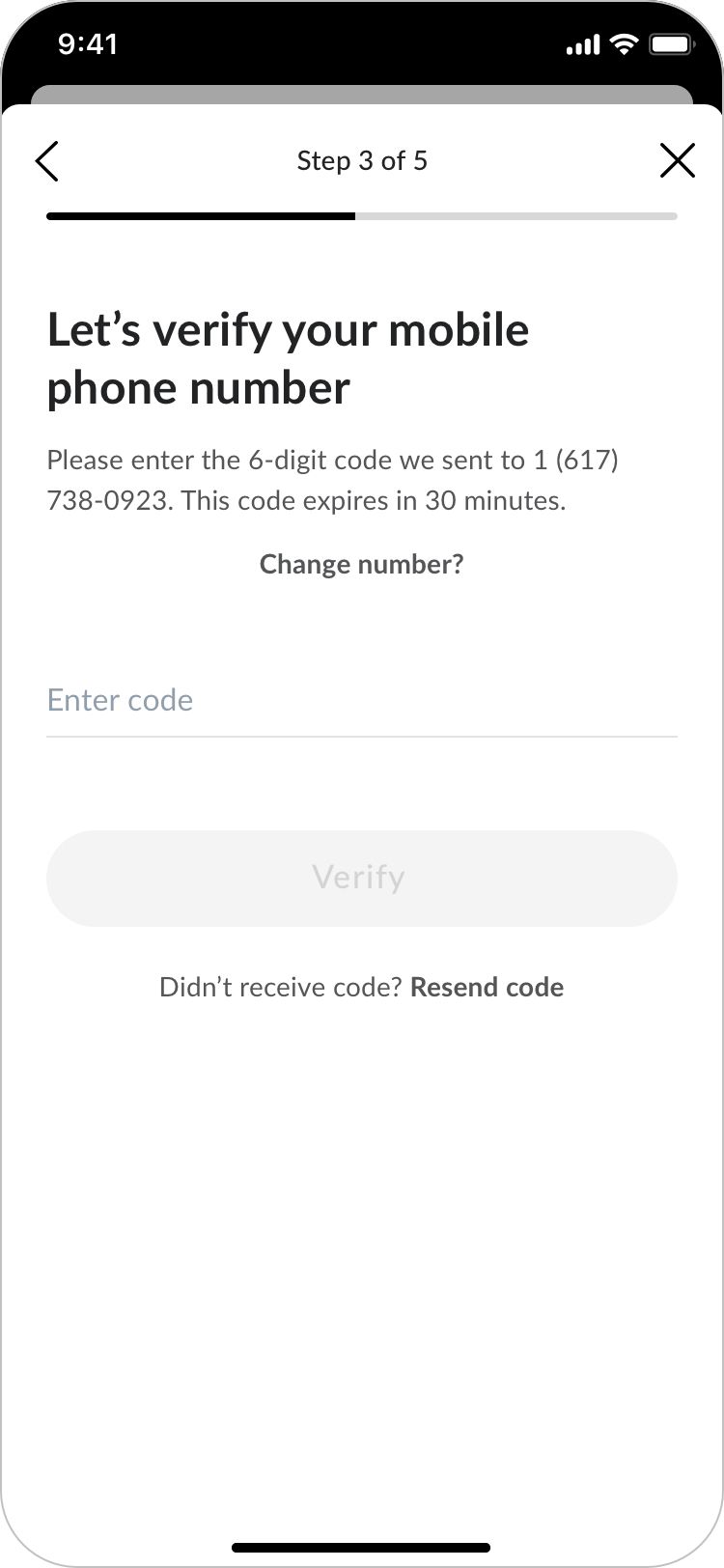The width and height of the screenshot is (724, 1568).
Task: Tap the home indicator bar at bottom
Action: 361,1540
